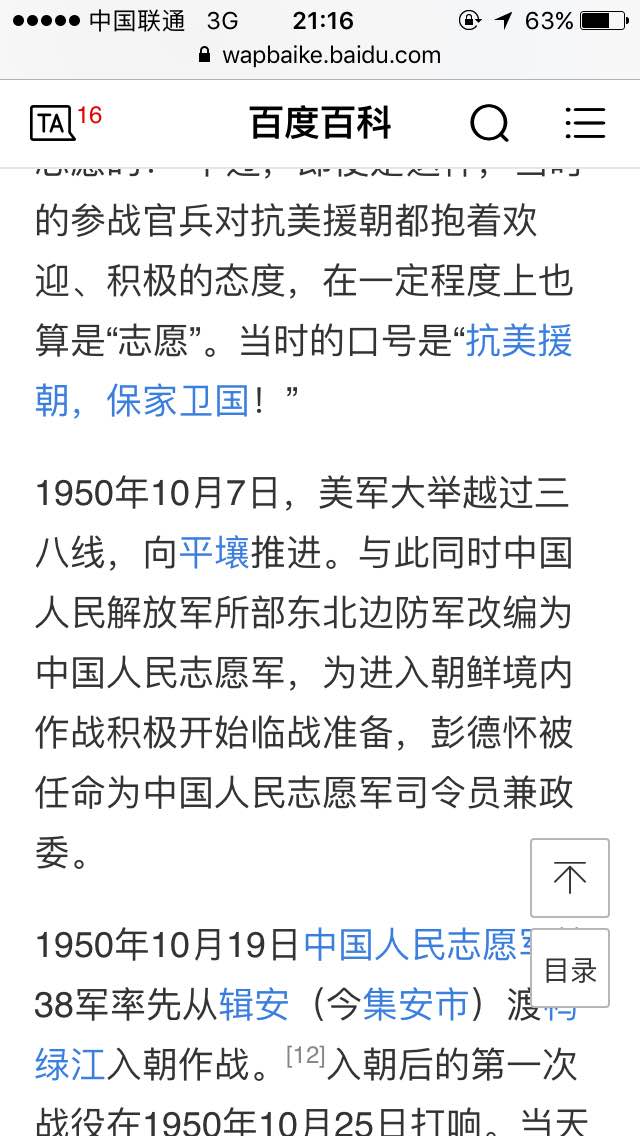The width and height of the screenshot is (640, 1136).
Task: Open the search magnifier in header
Action: (489, 123)
